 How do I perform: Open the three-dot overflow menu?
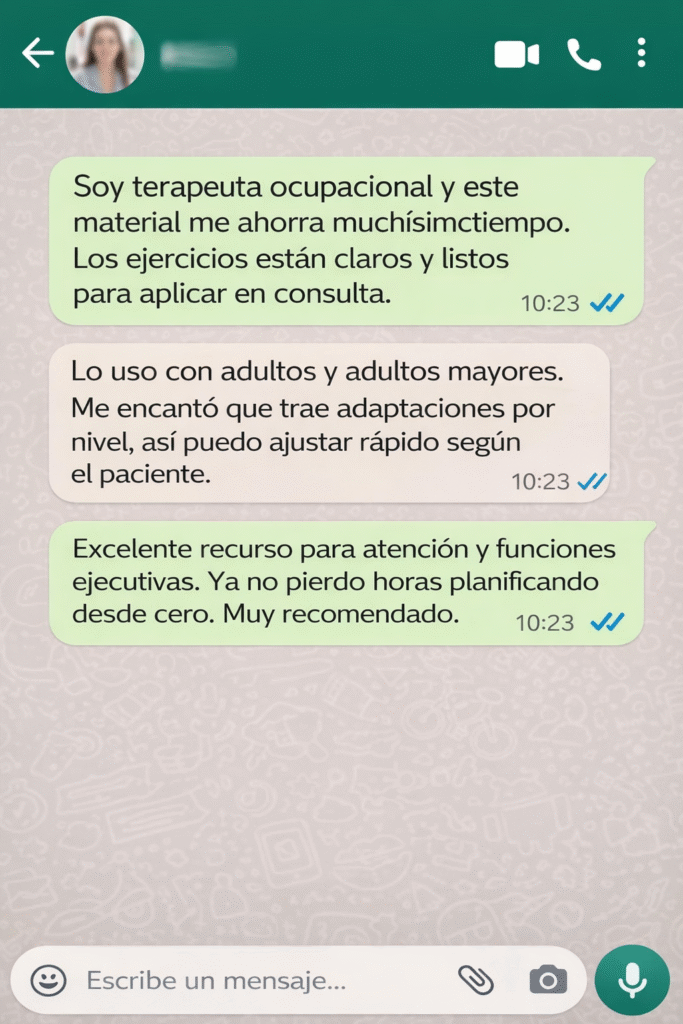coord(642,54)
